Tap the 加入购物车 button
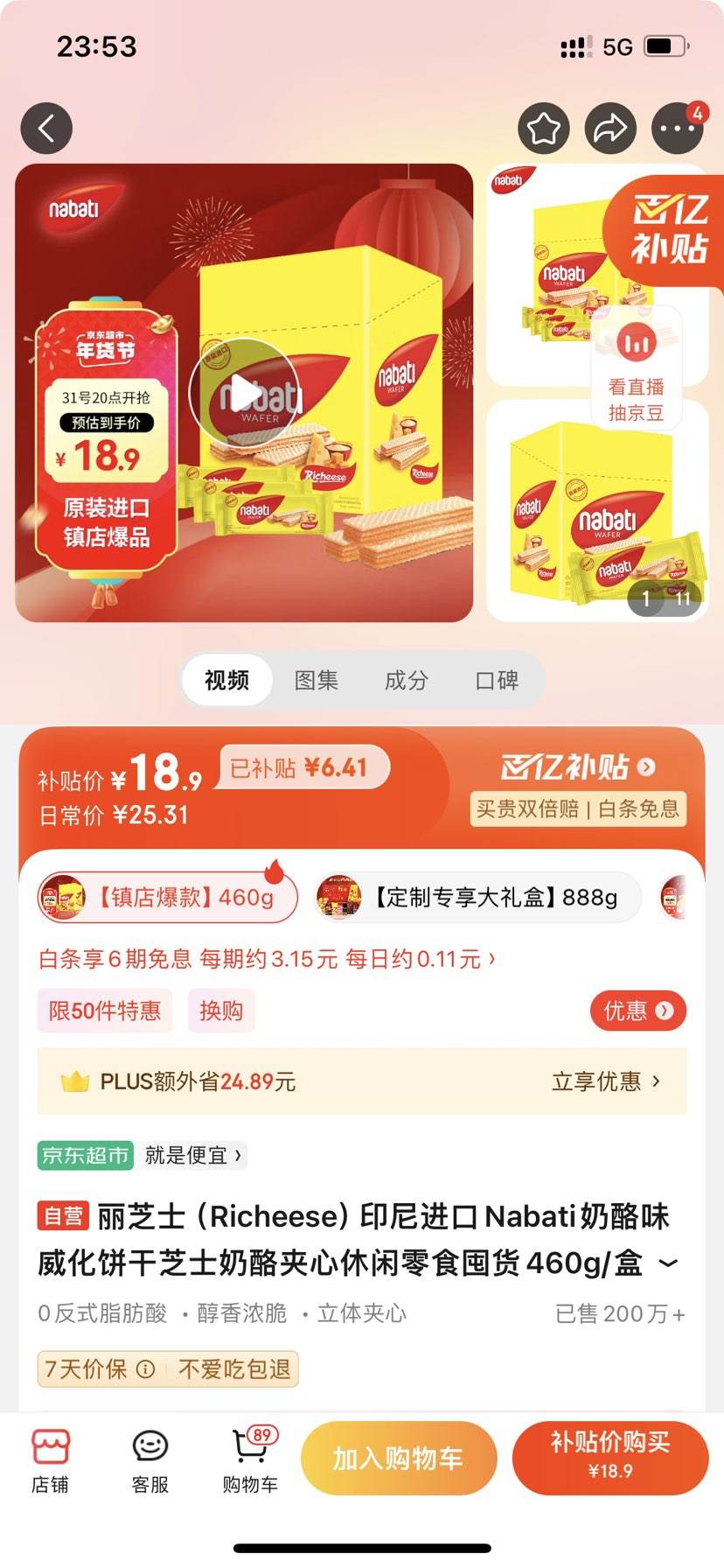Screen dimensions: 724x1568 398,1458
